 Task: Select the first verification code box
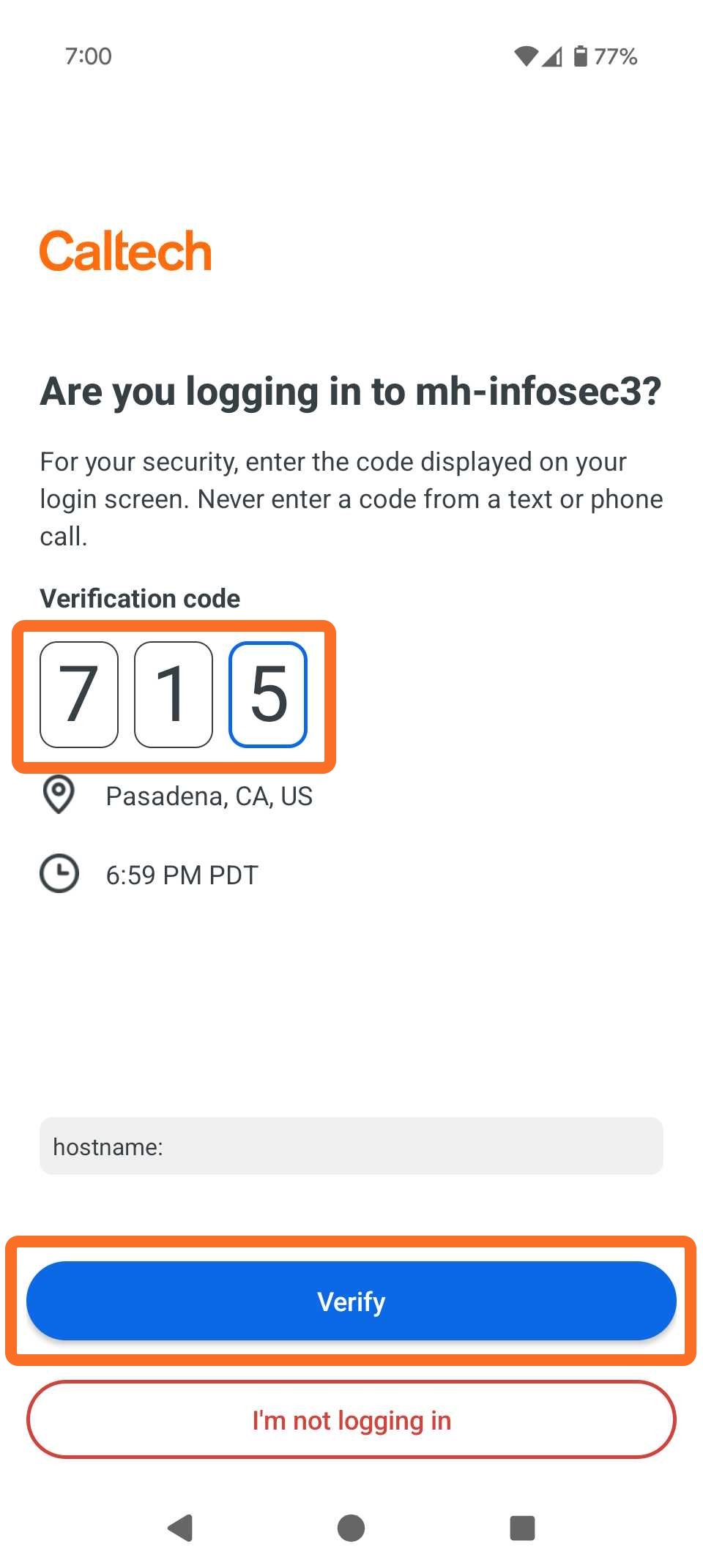(79, 694)
